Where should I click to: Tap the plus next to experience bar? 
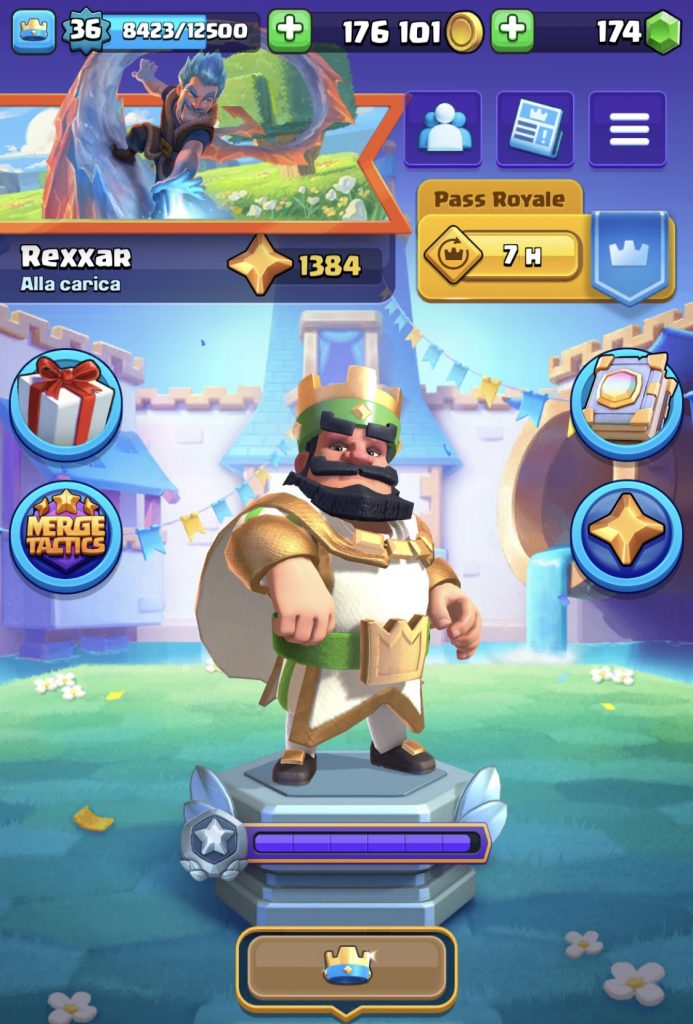pos(290,31)
